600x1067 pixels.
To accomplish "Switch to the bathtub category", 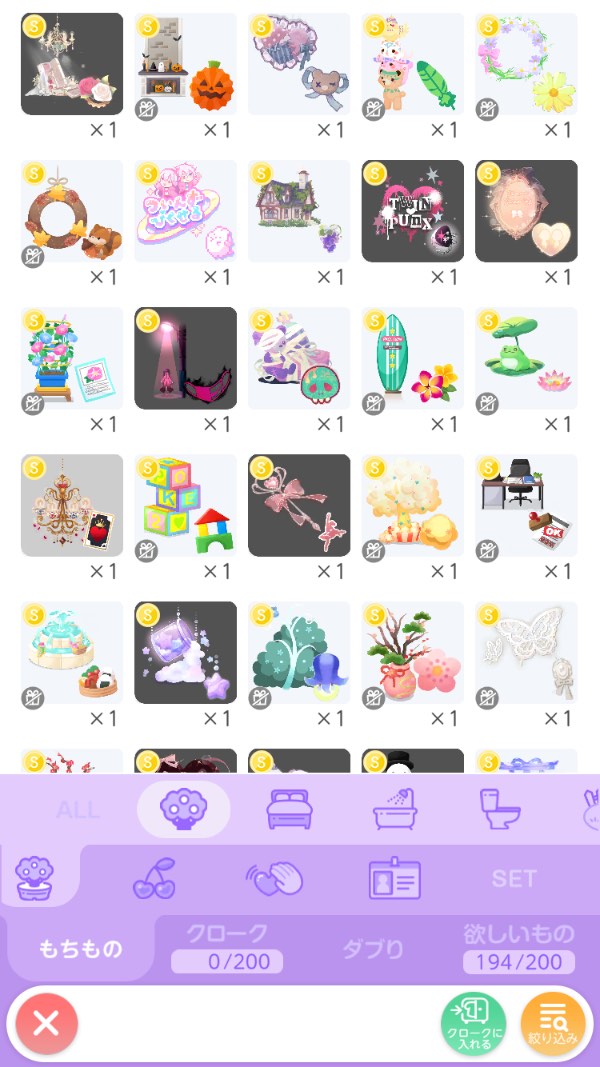I will tap(394, 810).
